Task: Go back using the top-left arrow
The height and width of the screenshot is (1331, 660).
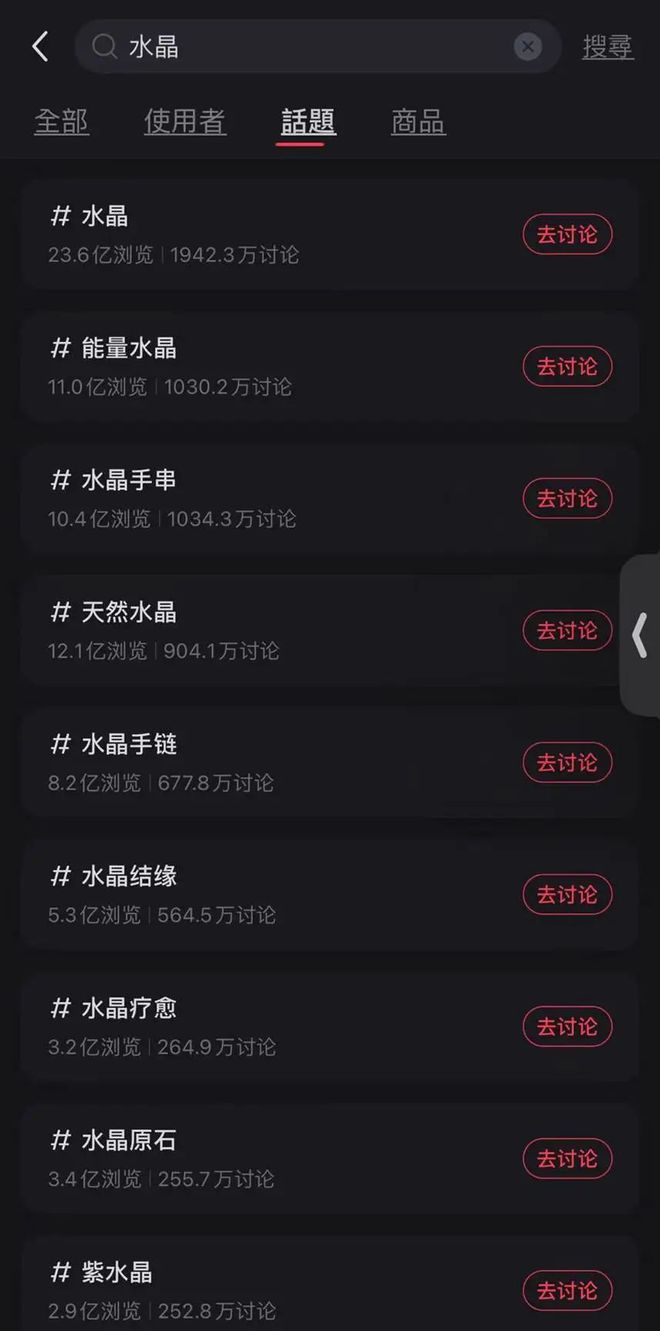Action: click(40, 46)
